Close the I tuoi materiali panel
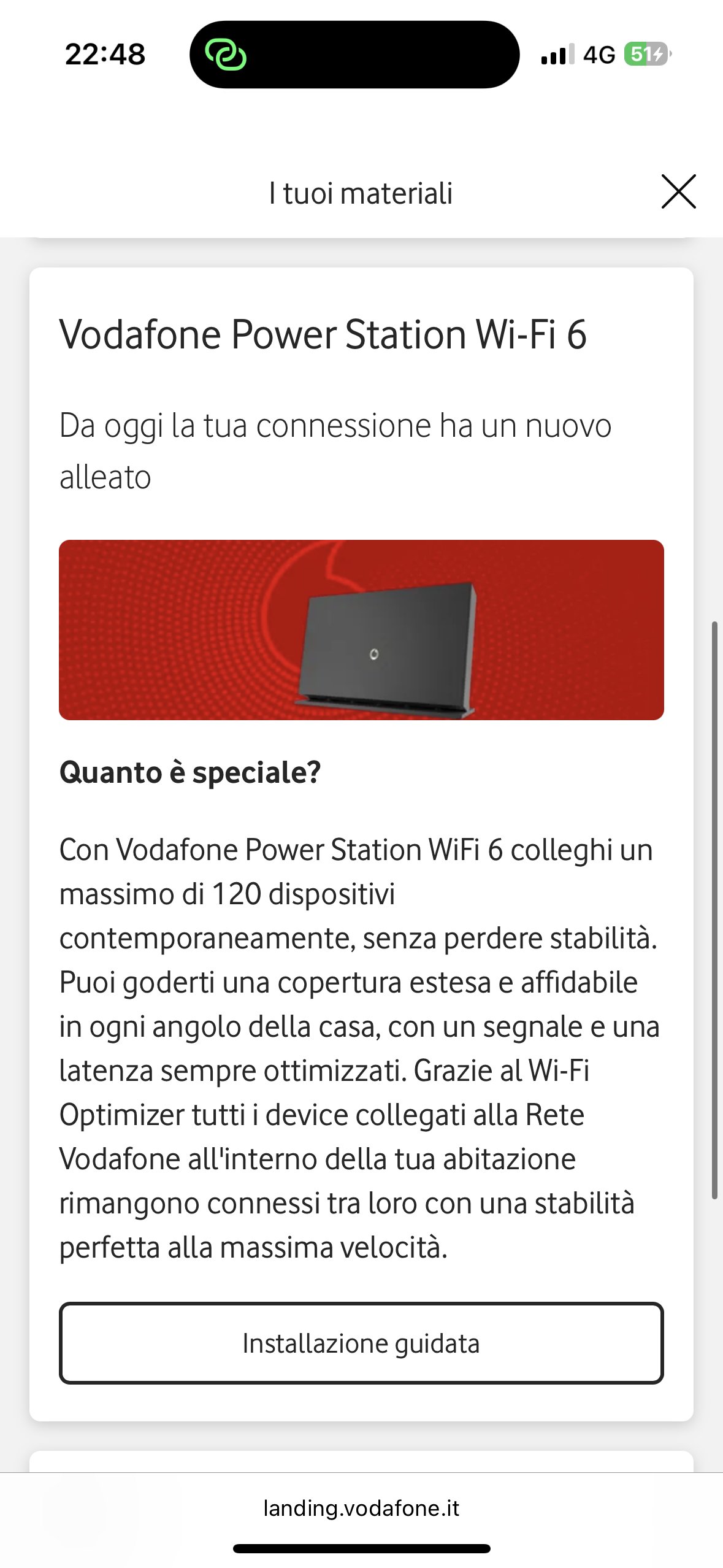This screenshot has width=723, height=1568. coord(678,191)
